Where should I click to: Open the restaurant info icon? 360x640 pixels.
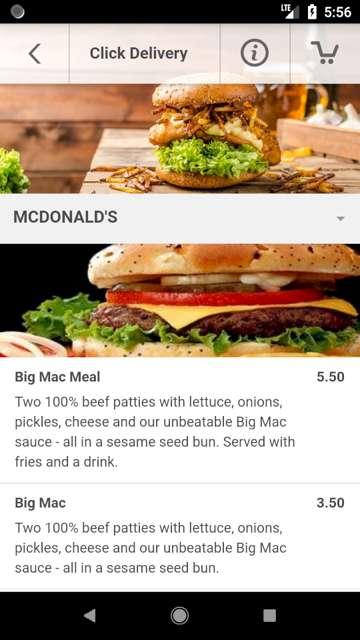tap(254, 53)
